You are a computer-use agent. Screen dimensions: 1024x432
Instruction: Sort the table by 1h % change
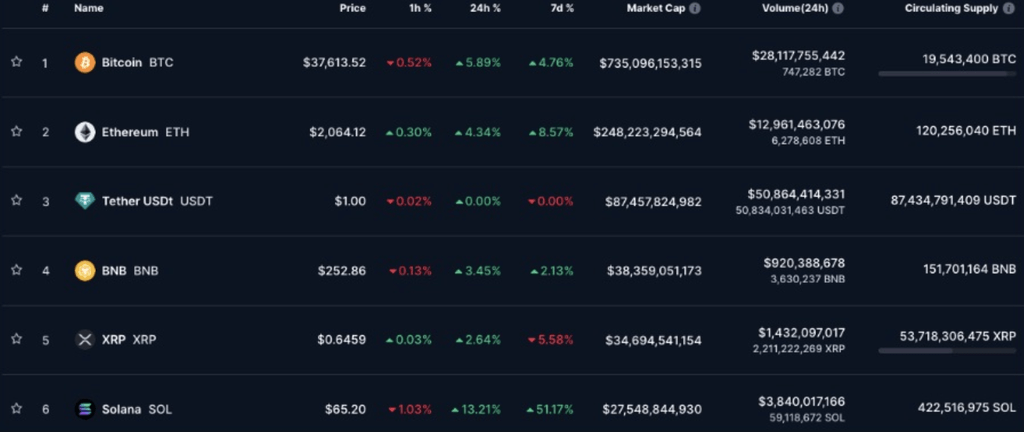click(x=418, y=8)
